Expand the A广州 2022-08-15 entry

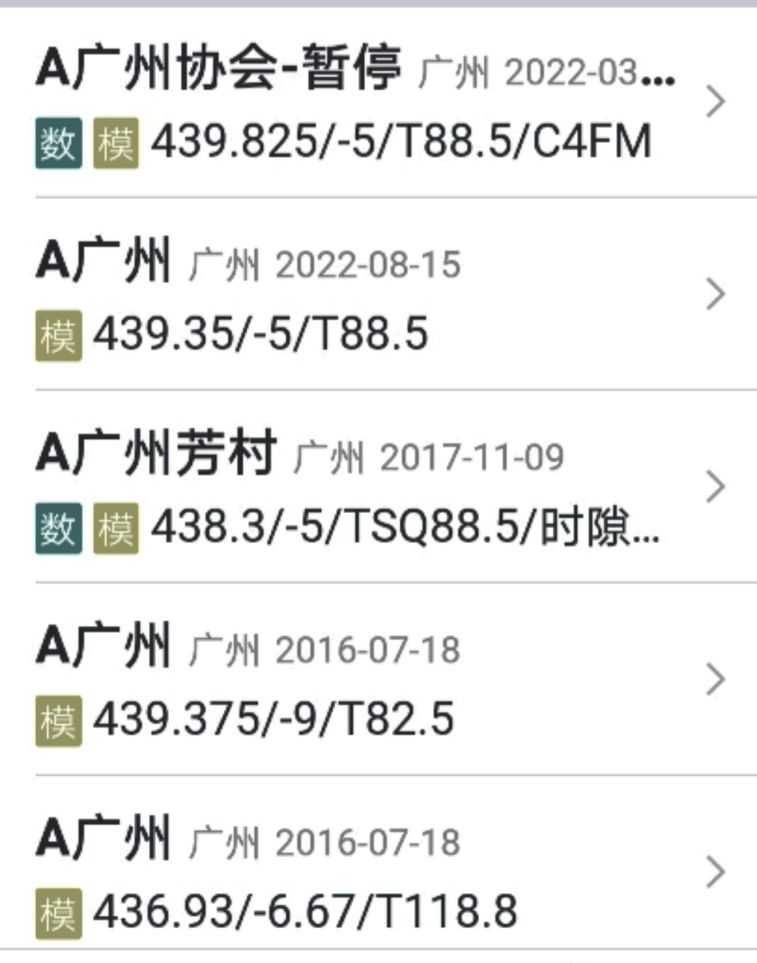coord(714,293)
